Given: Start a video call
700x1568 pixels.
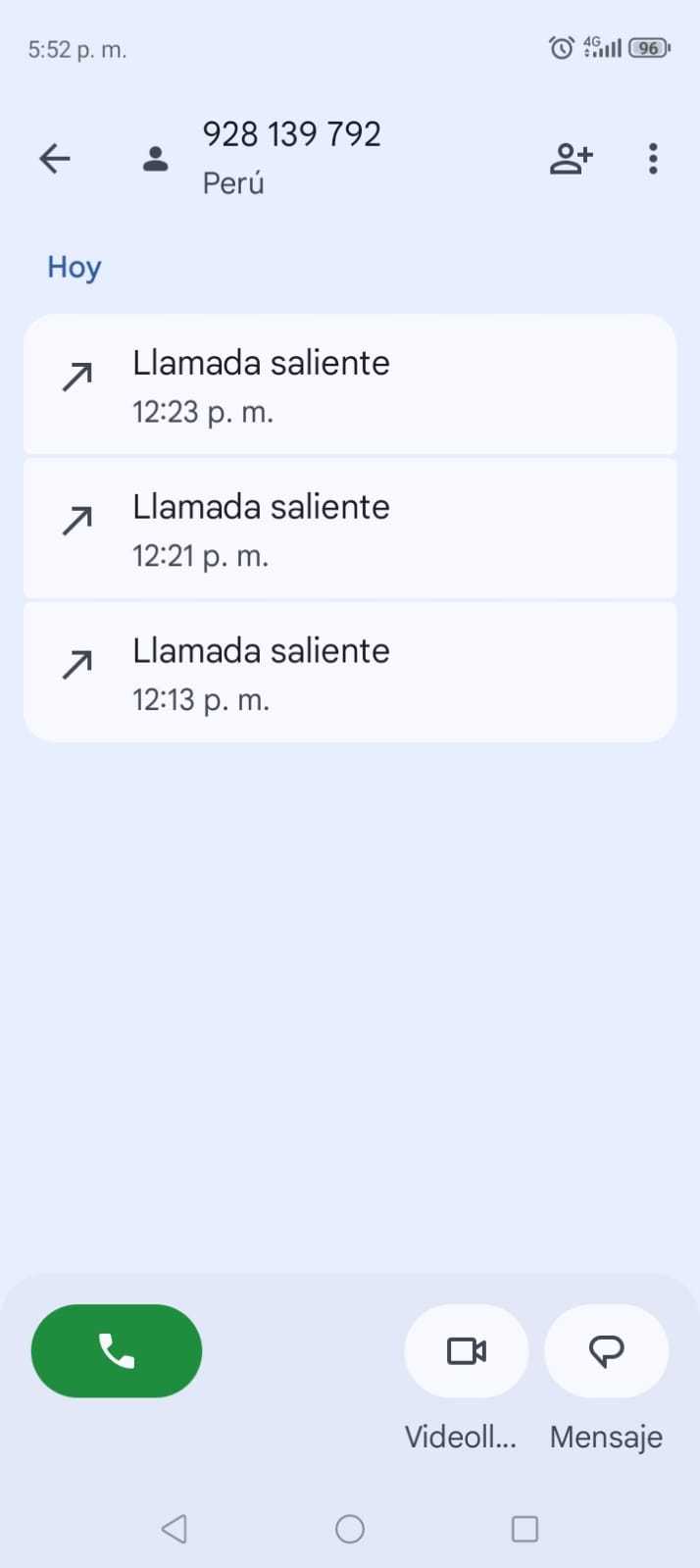Looking at the screenshot, I should [467, 1350].
